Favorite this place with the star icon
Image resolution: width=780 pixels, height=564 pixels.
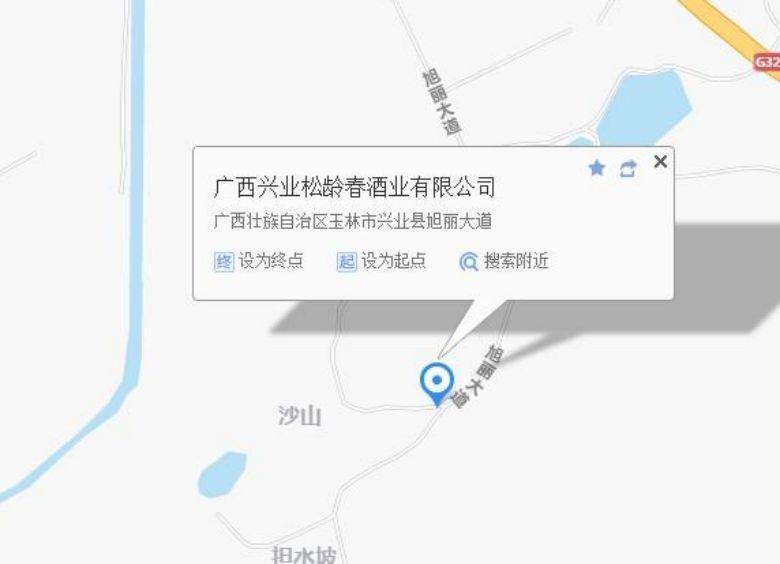(597, 168)
